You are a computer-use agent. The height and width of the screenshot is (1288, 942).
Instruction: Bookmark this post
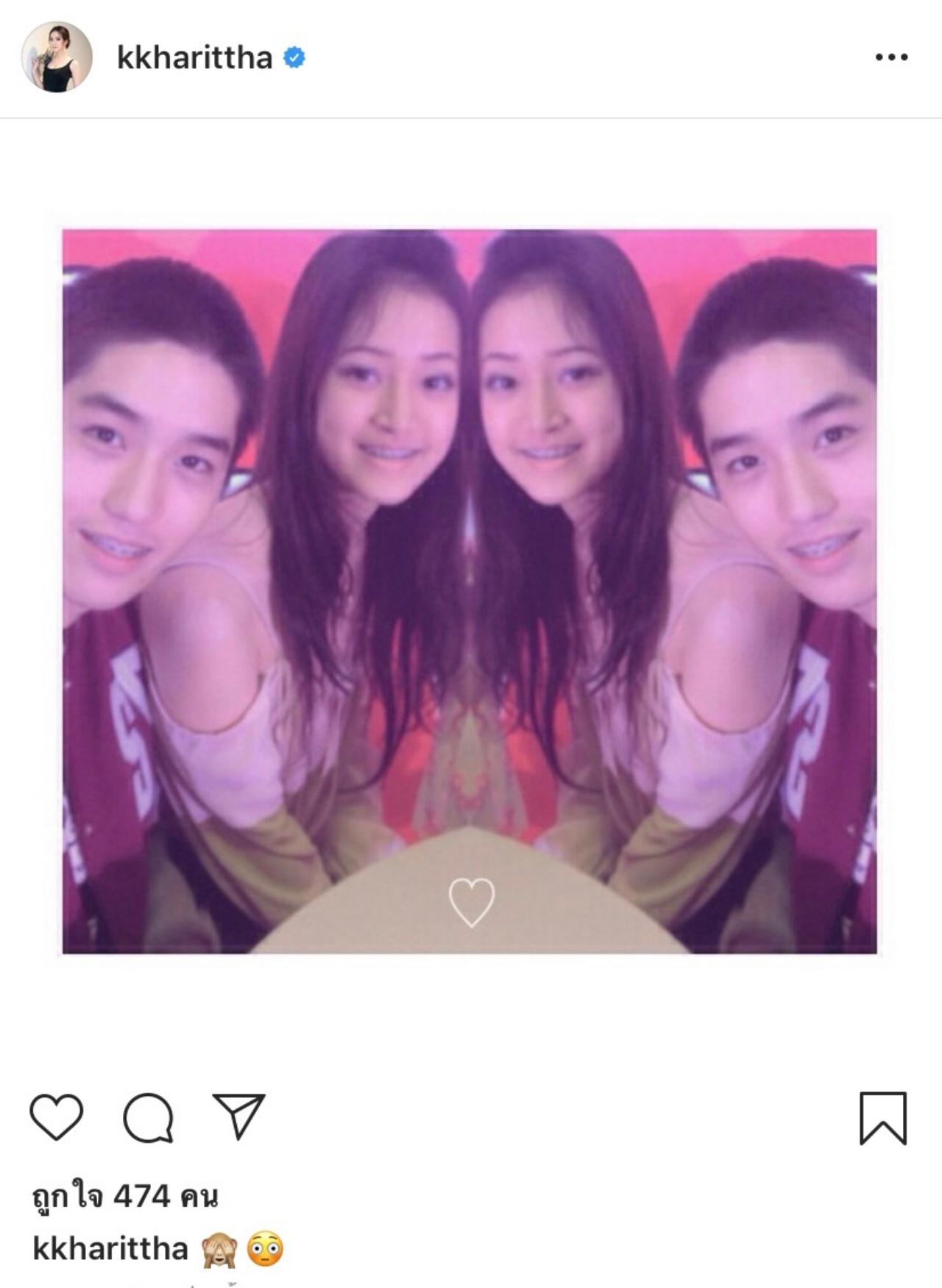pos(882,1118)
